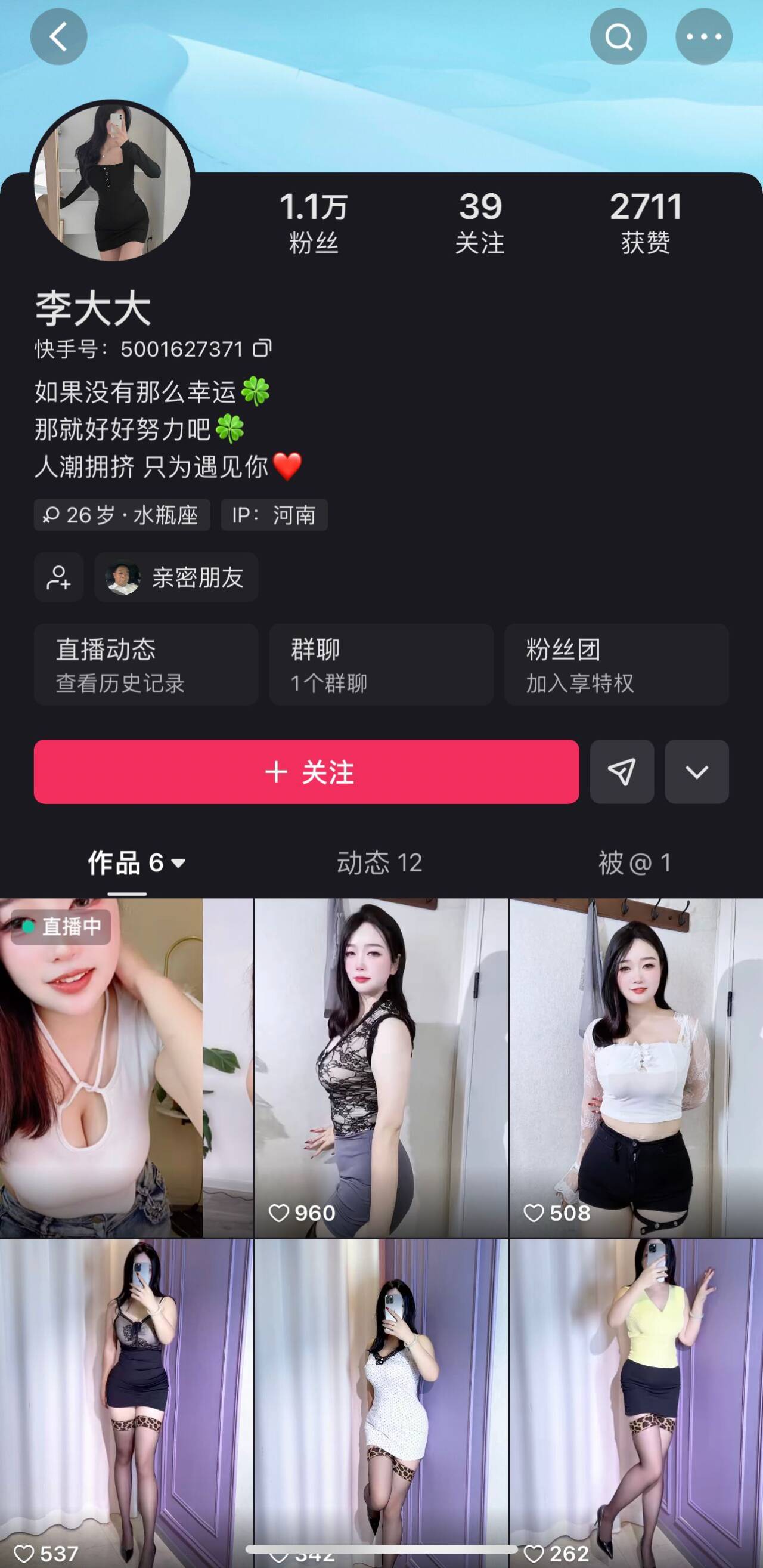Open the search icon
The height and width of the screenshot is (1568, 763).
point(618,36)
